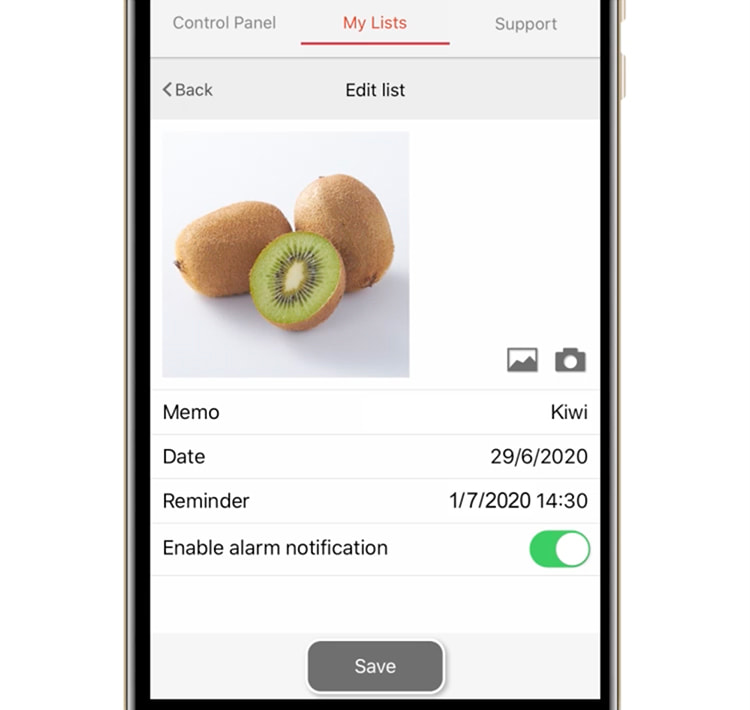Edit the Memo field showing Kiwi

[568, 412]
